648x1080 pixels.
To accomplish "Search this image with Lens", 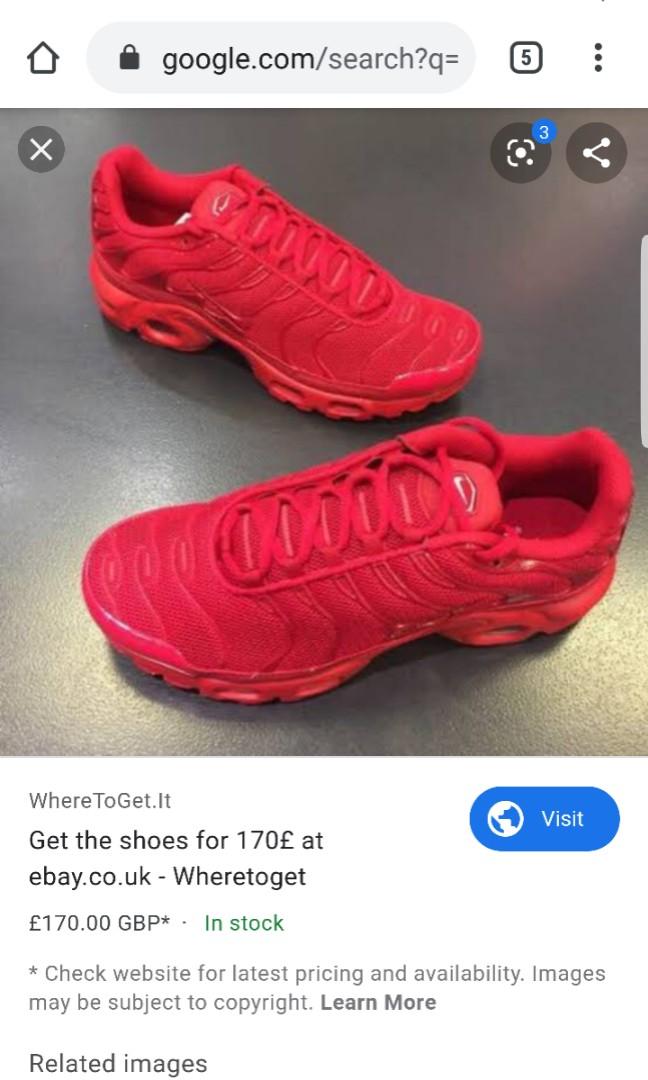I will 521,153.
